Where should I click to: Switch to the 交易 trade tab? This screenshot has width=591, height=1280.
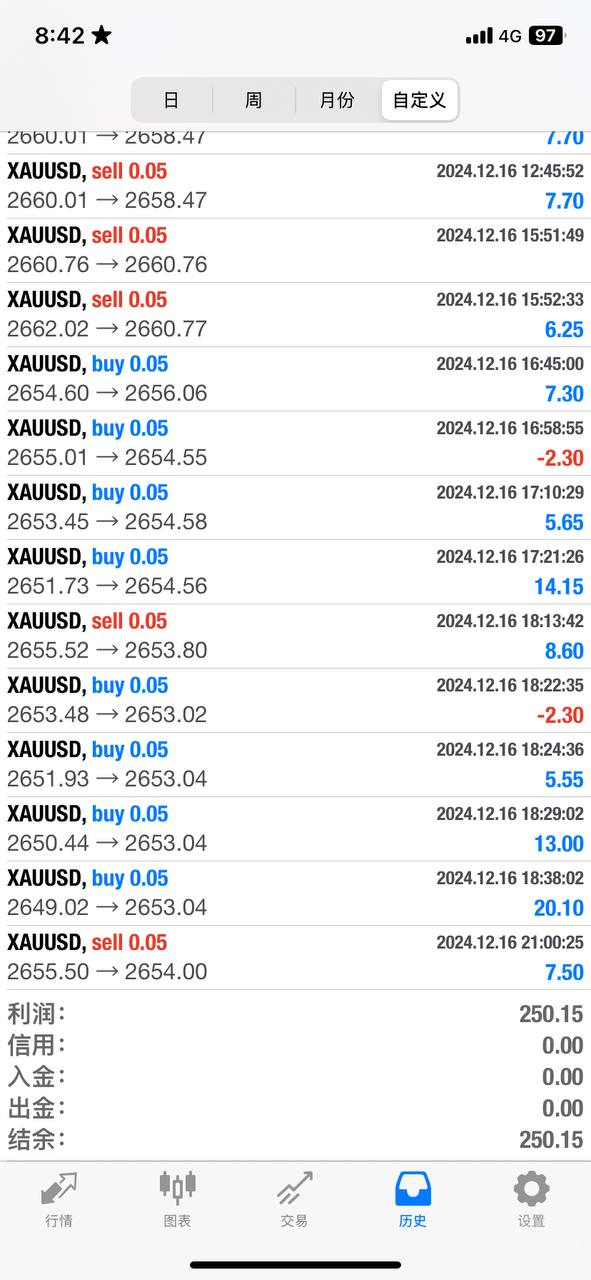click(x=294, y=1198)
